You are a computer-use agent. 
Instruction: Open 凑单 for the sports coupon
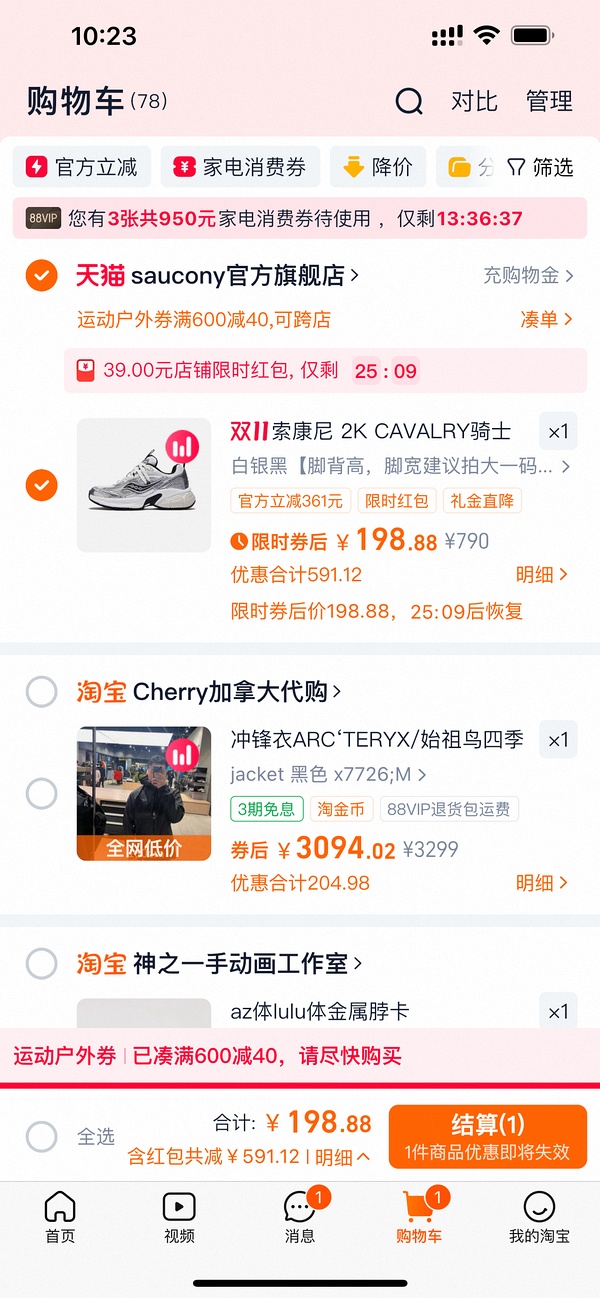click(546, 319)
